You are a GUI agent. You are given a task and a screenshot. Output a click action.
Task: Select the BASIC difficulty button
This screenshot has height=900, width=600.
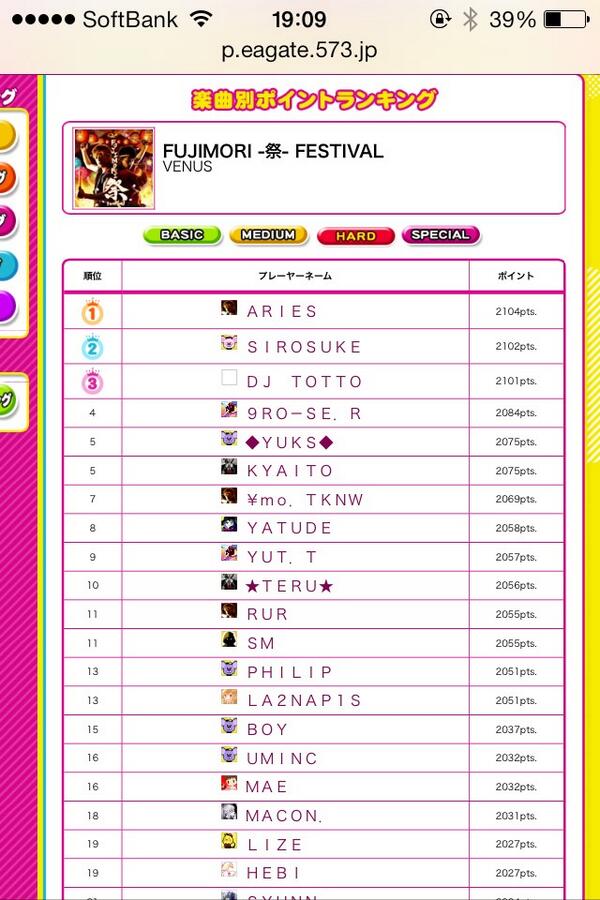point(181,235)
